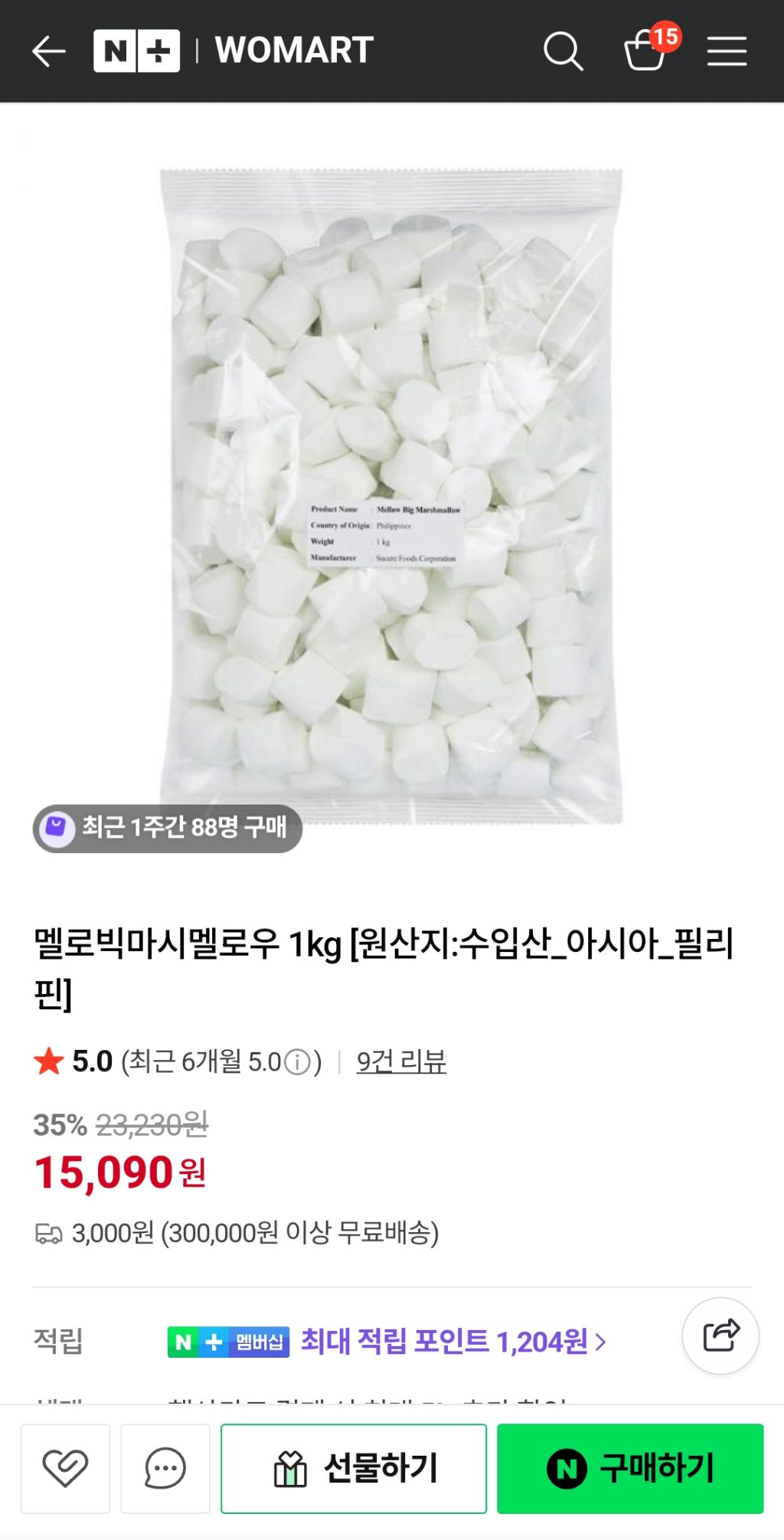This screenshot has width=784, height=1540.
Task: Open the hamburger menu
Action: tap(727, 51)
